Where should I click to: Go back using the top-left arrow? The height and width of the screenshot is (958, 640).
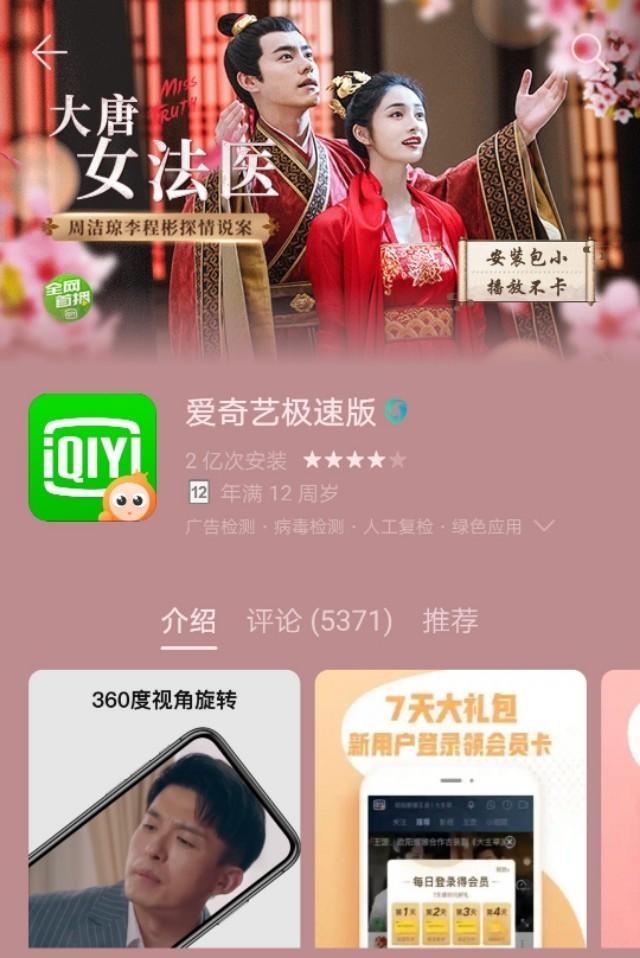[48, 52]
